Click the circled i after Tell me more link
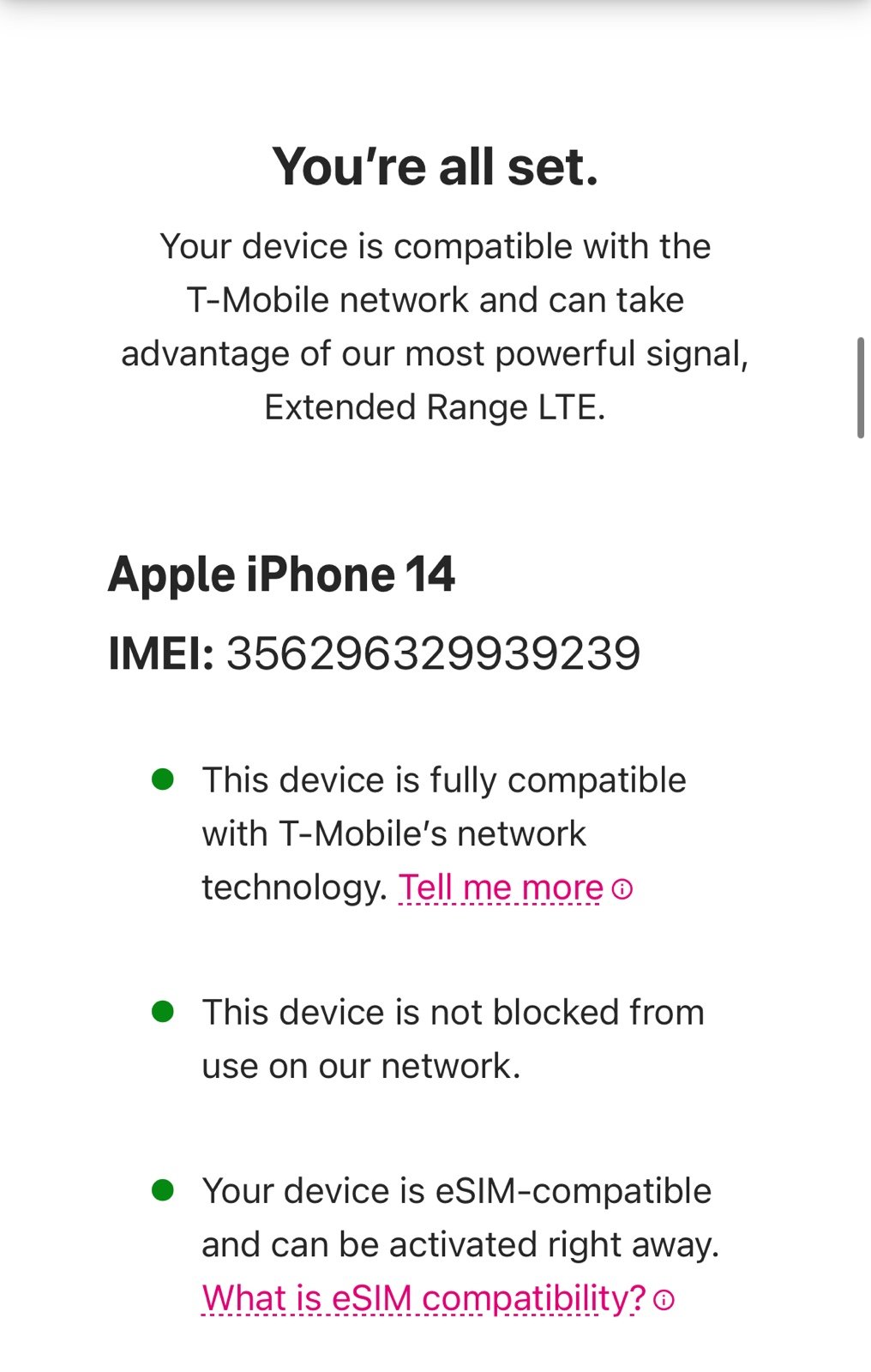The height and width of the screenshot is (1372, 871). pyautogui.click(x=623, y=889)
